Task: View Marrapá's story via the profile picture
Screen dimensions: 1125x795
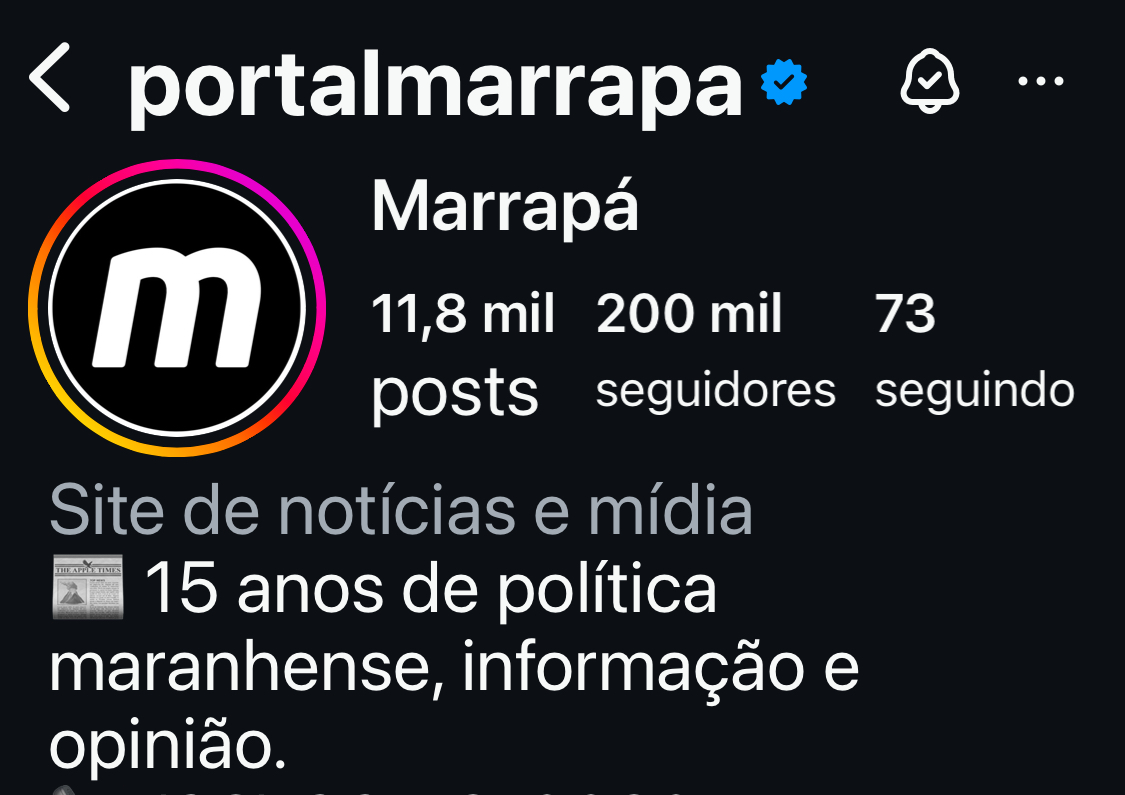Action: 178,308
